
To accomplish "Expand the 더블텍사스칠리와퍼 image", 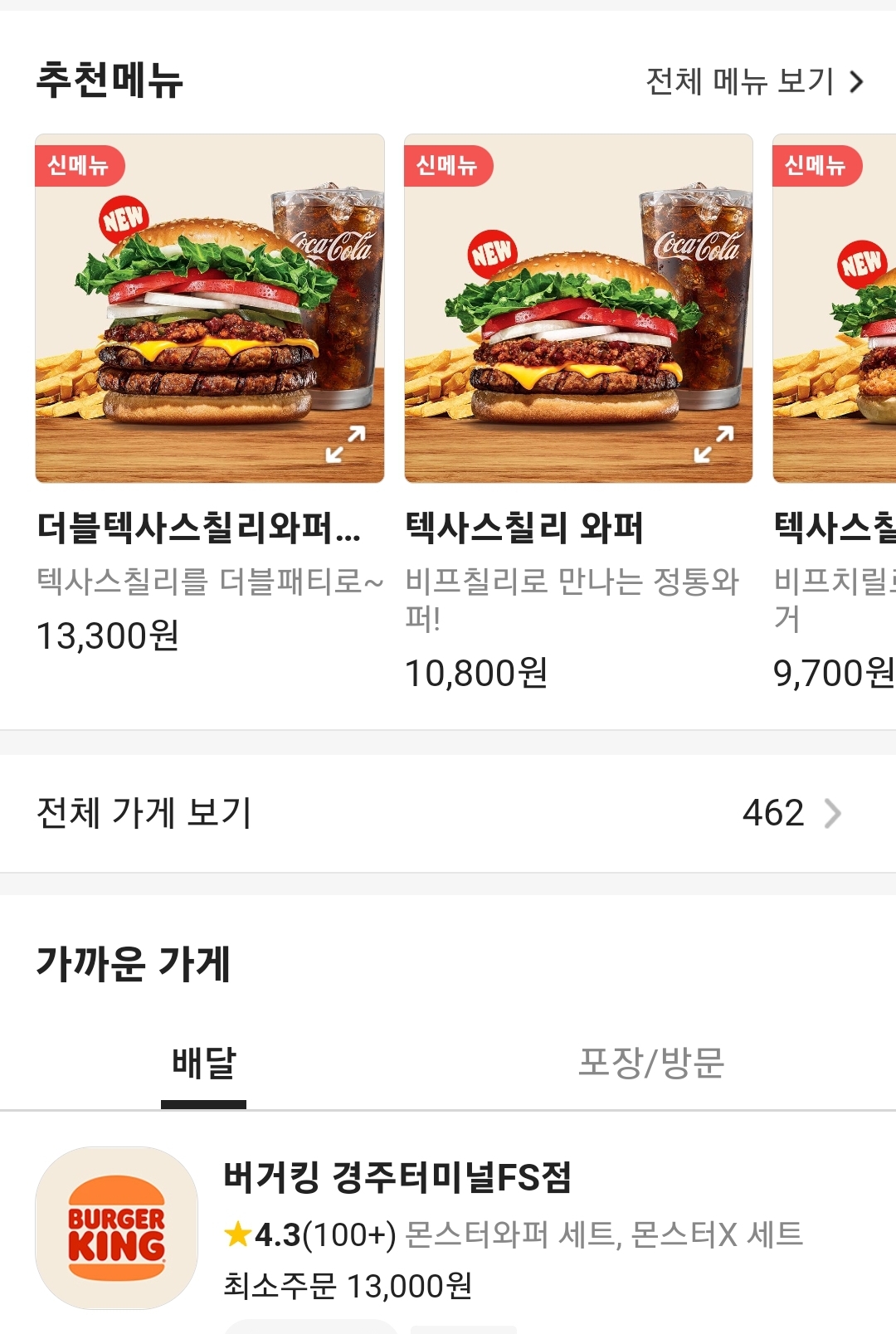I will click(345, 444).
